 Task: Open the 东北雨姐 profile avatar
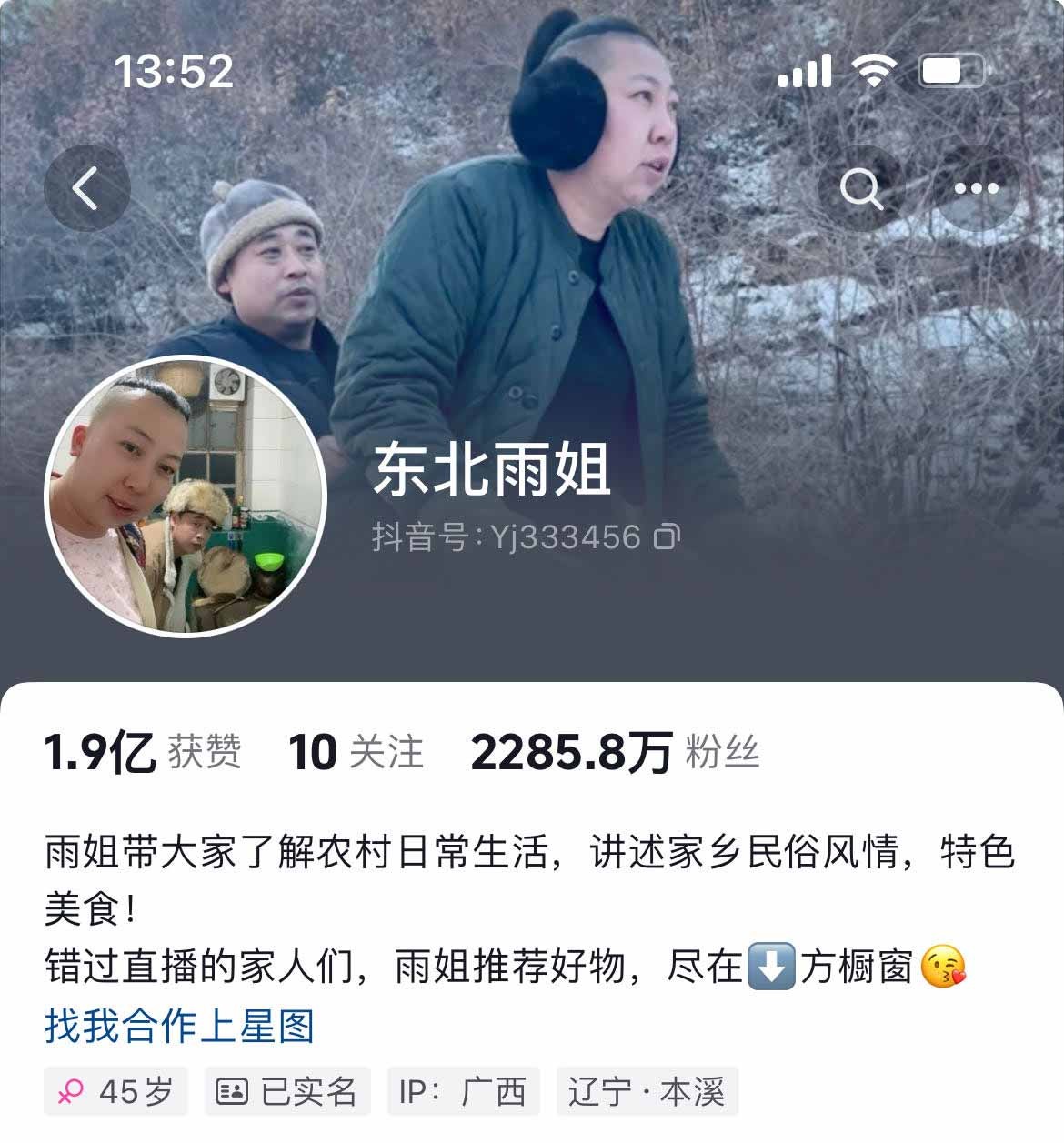tap(185, 496)
